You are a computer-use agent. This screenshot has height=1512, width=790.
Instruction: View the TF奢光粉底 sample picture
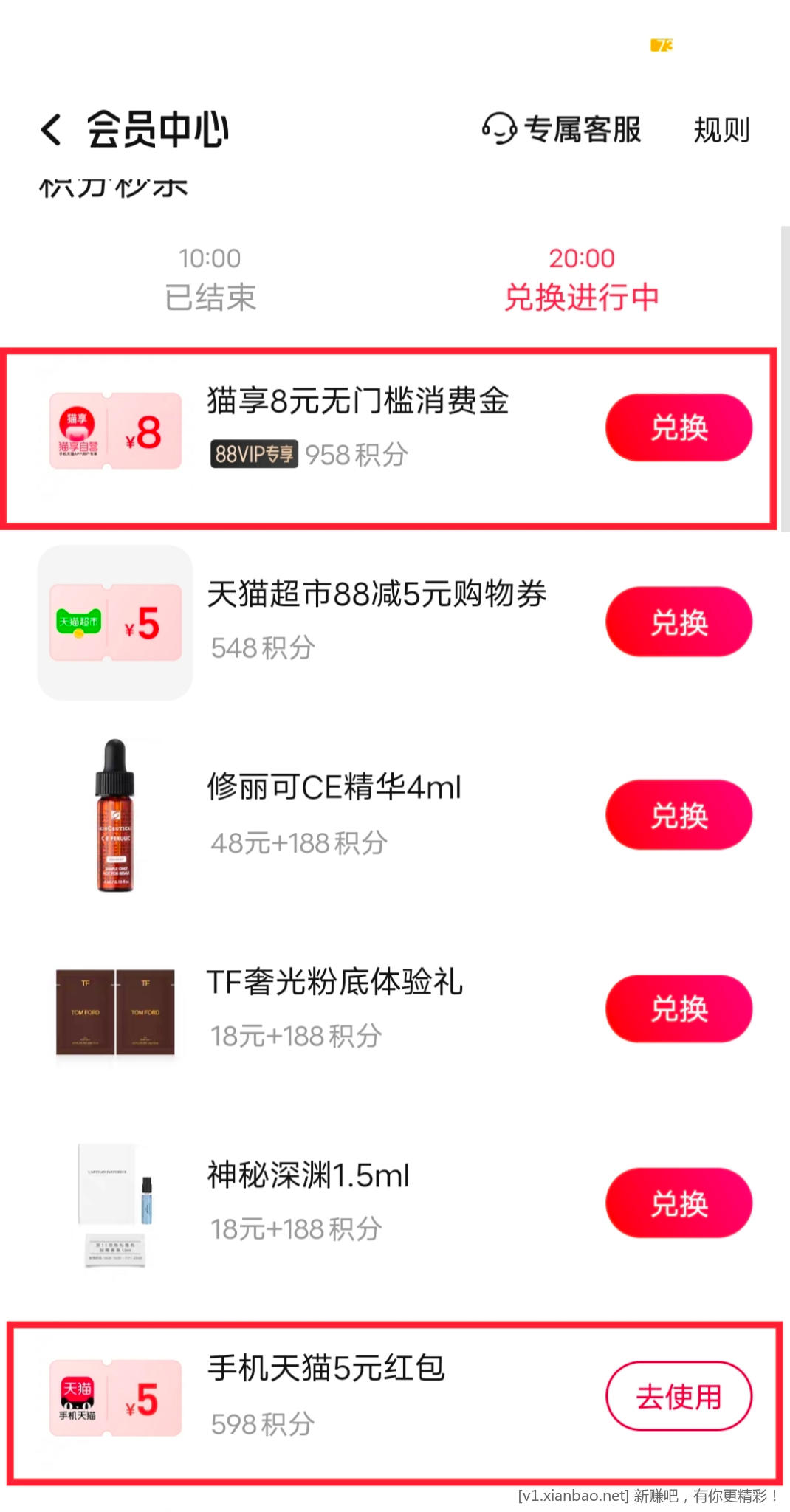[x=115, y=1010]
